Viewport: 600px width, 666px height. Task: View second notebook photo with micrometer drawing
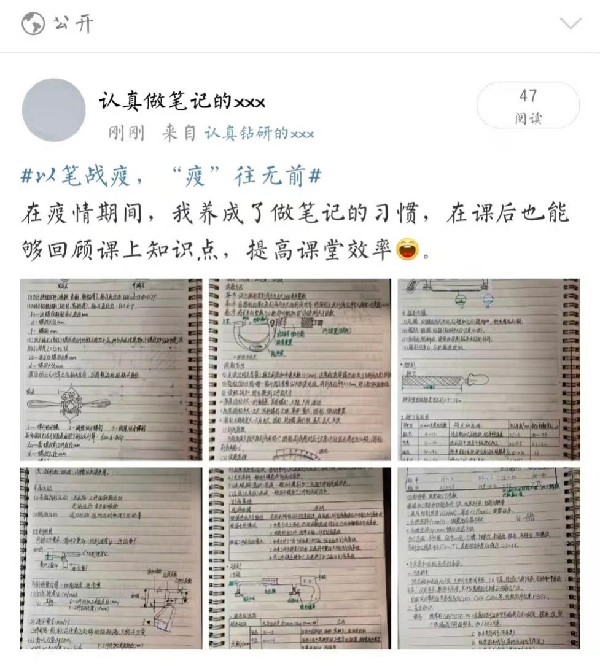[x=299, y=370]
